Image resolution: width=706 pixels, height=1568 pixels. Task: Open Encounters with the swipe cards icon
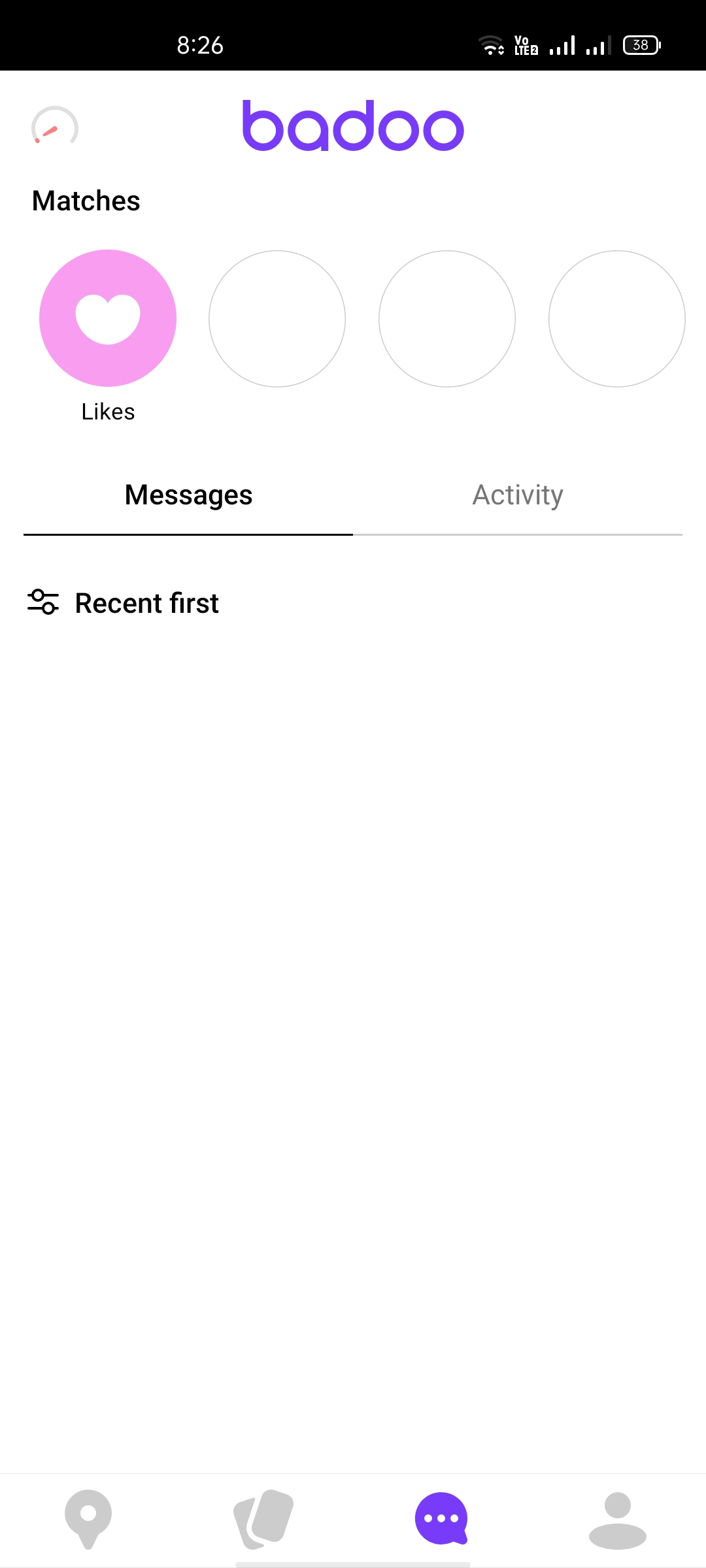point(265,1517)
